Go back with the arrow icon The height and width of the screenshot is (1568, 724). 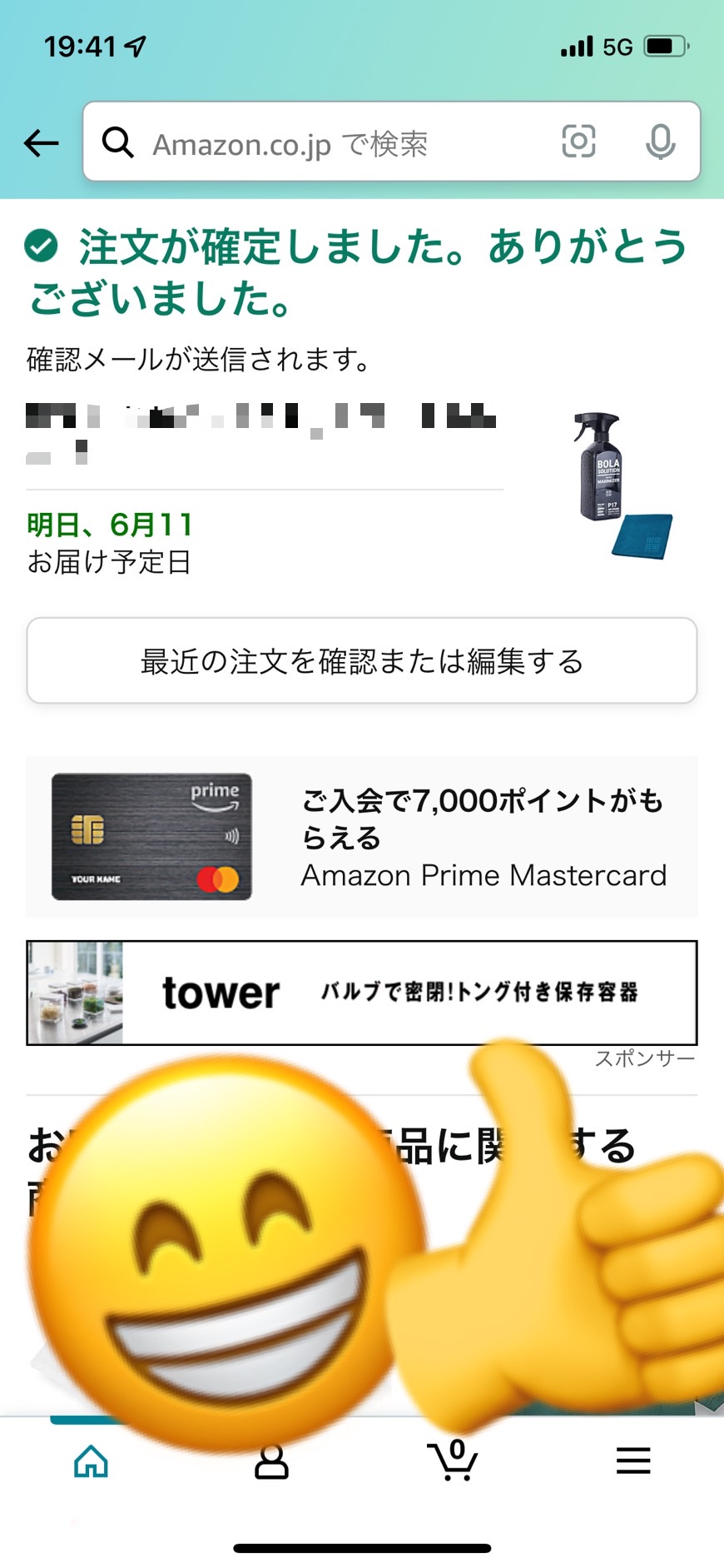click(x=41, y=143)
